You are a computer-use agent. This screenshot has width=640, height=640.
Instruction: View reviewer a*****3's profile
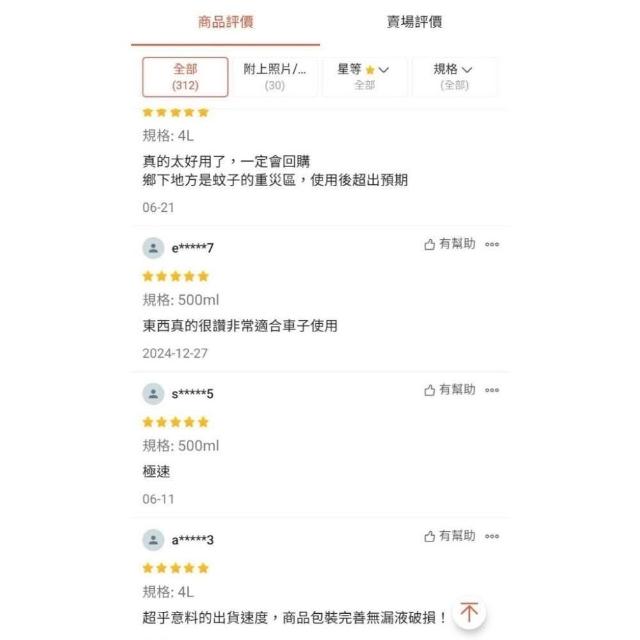pos(153,540)
